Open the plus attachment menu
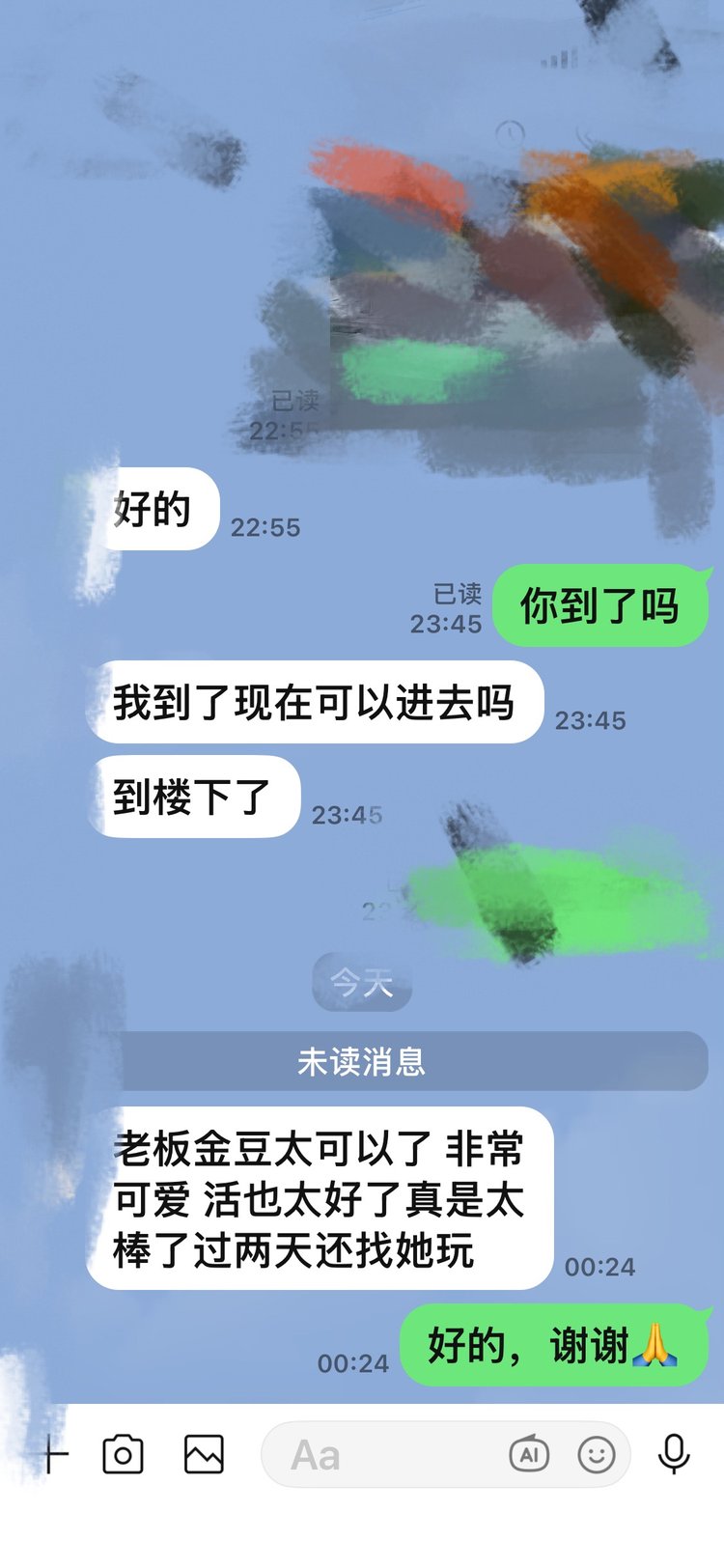The image size is (724, 1568). (54, 1454)
